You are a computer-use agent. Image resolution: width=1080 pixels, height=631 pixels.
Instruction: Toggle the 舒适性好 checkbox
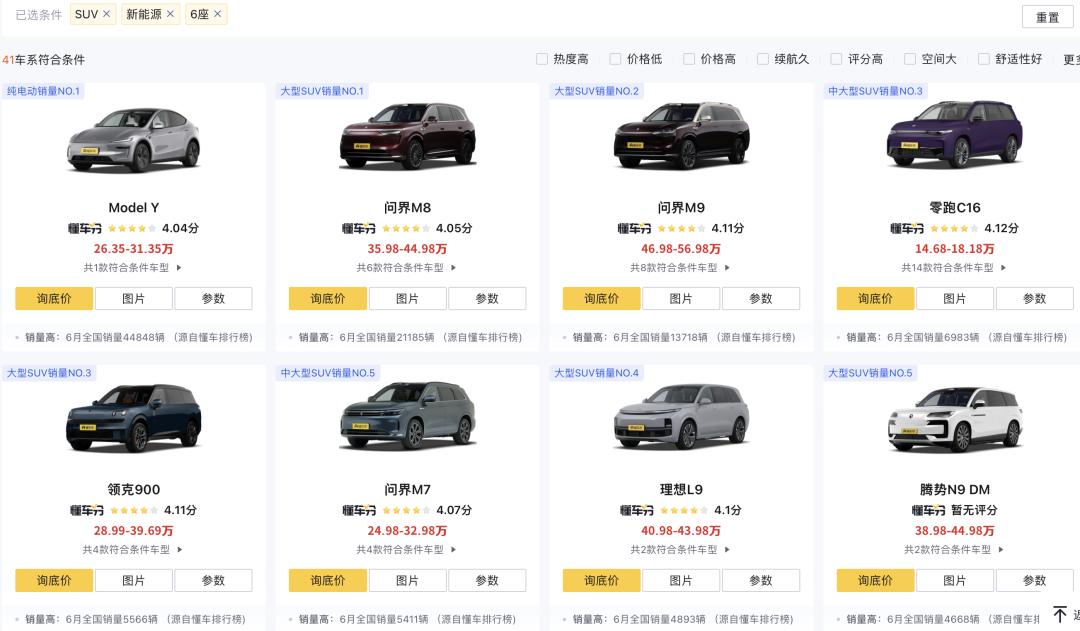pos(984,59)
